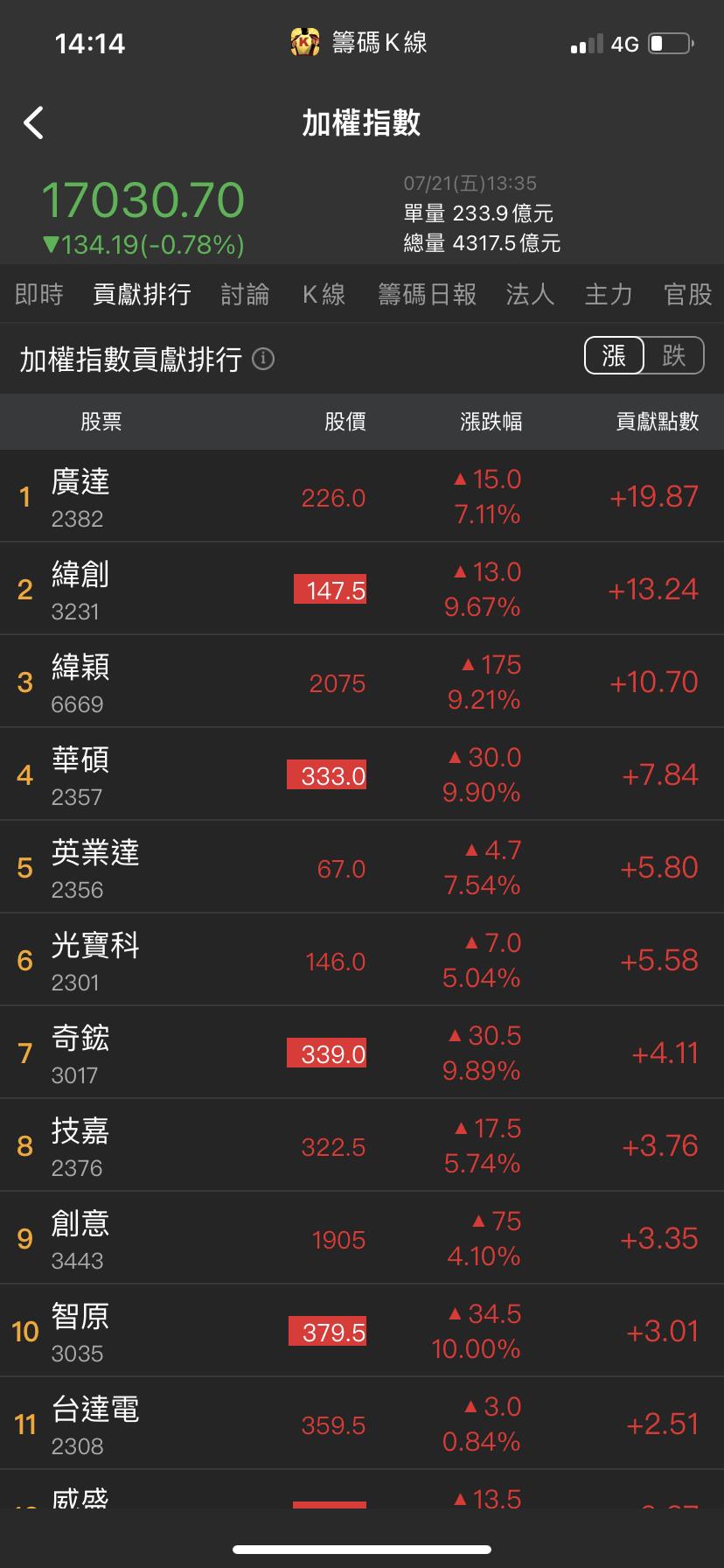
Task: Select the 漲 side of the toggle
Action: (615, 355)
